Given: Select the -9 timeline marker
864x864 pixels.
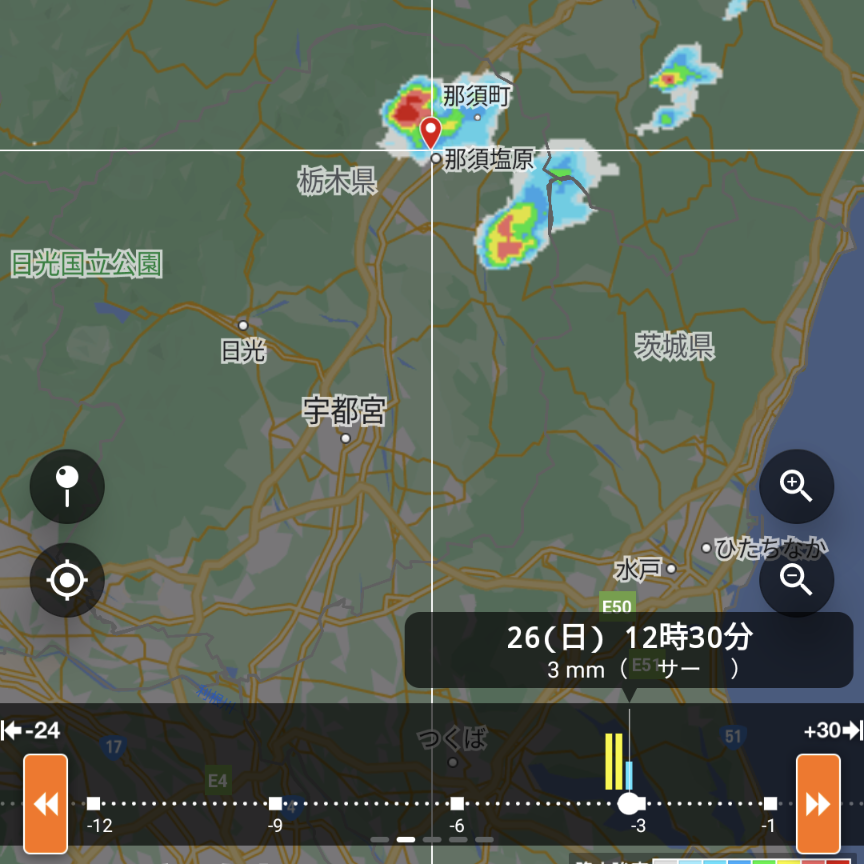Looking at the screenshot, I should (275, 803).
